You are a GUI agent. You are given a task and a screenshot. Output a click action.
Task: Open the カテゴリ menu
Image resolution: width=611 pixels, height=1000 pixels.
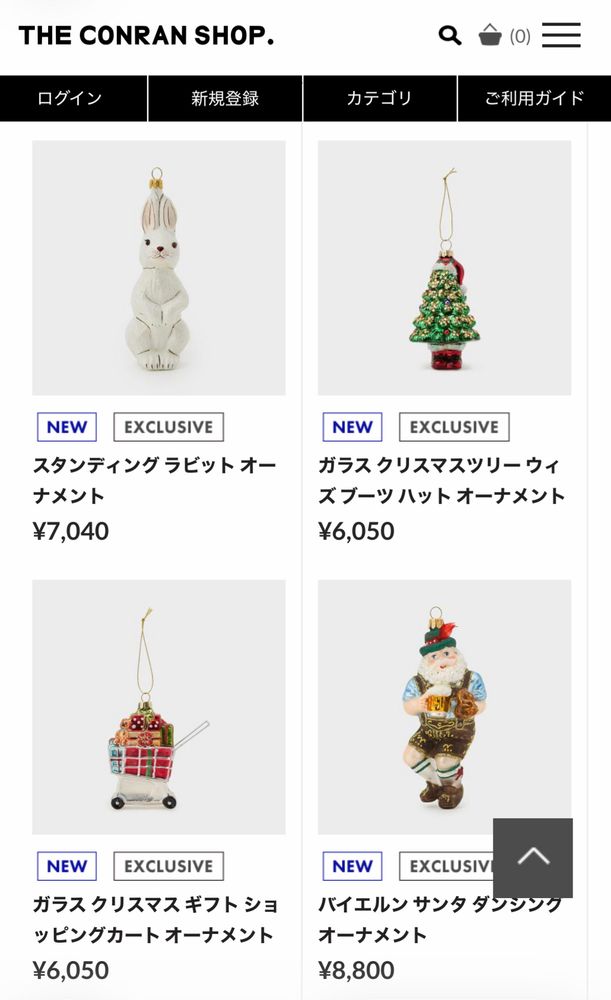[379, 98]
